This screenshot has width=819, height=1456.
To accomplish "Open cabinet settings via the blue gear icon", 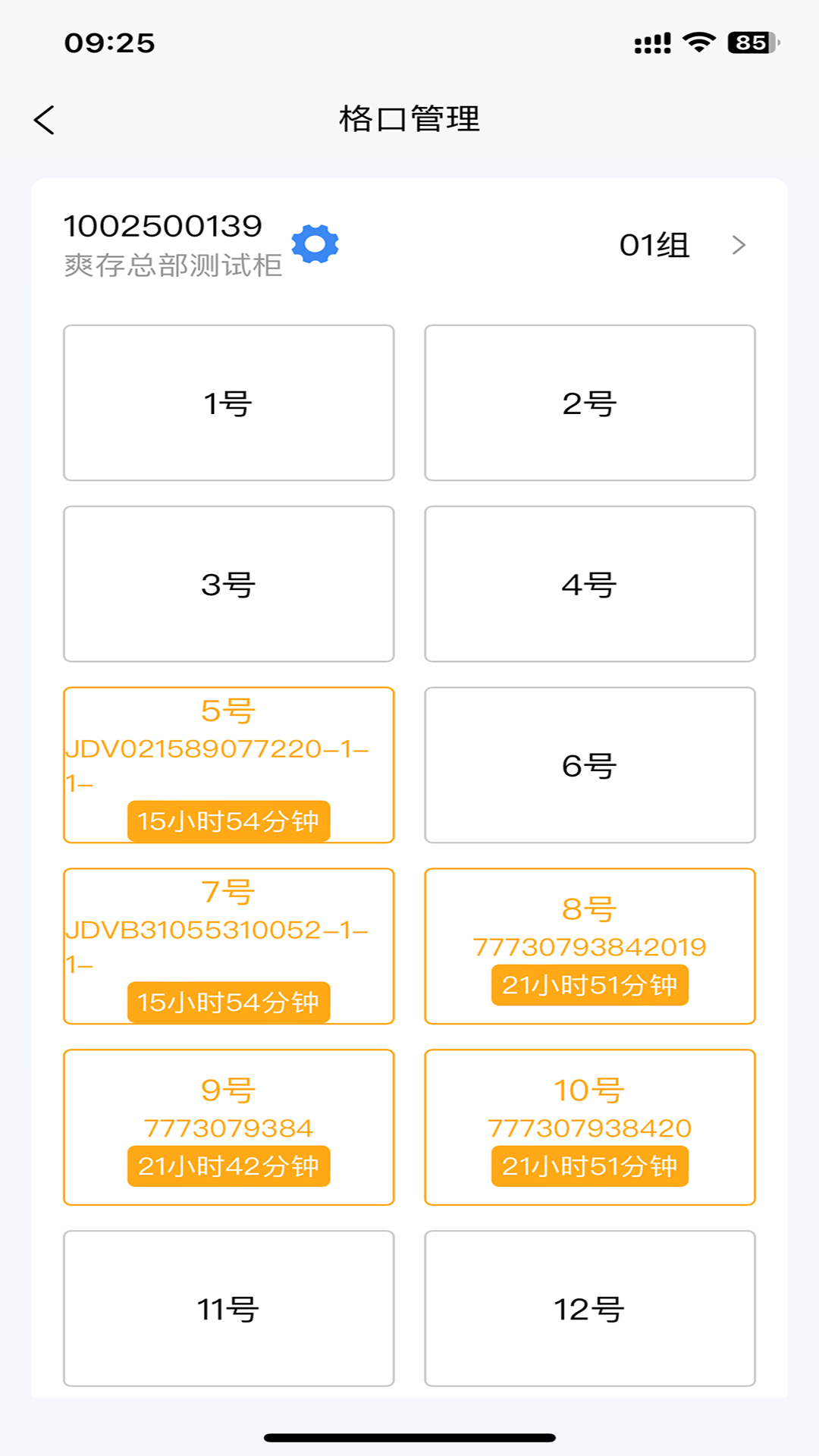I will tap(315, 245).
